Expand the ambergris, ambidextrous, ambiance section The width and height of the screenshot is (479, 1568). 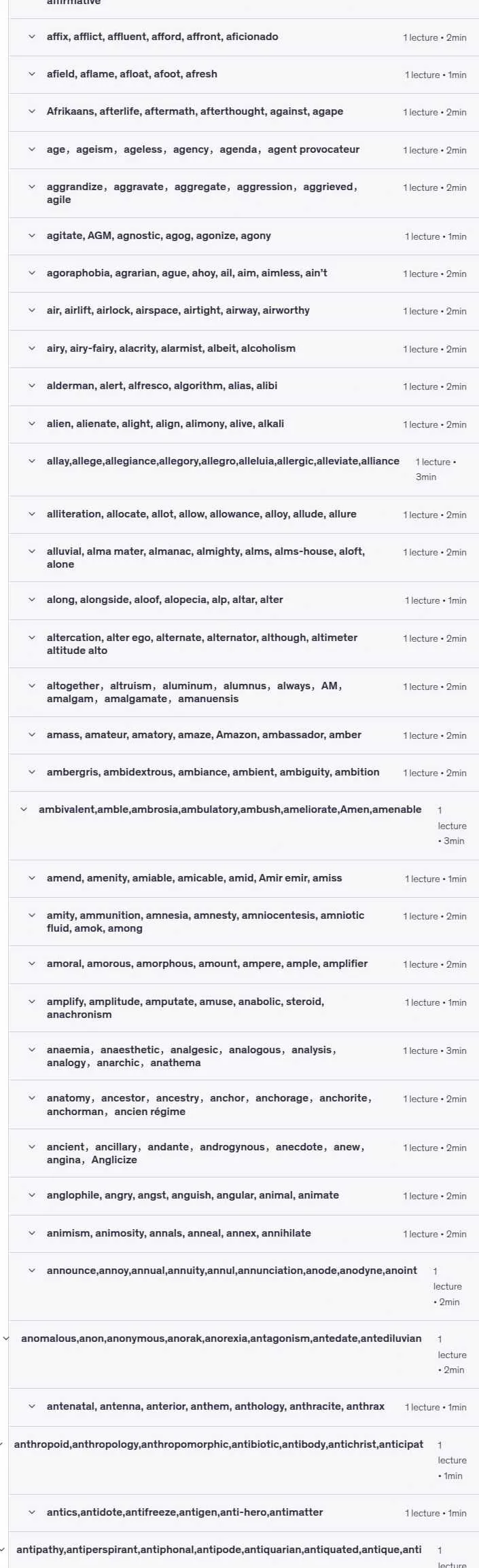coord(243,773)
